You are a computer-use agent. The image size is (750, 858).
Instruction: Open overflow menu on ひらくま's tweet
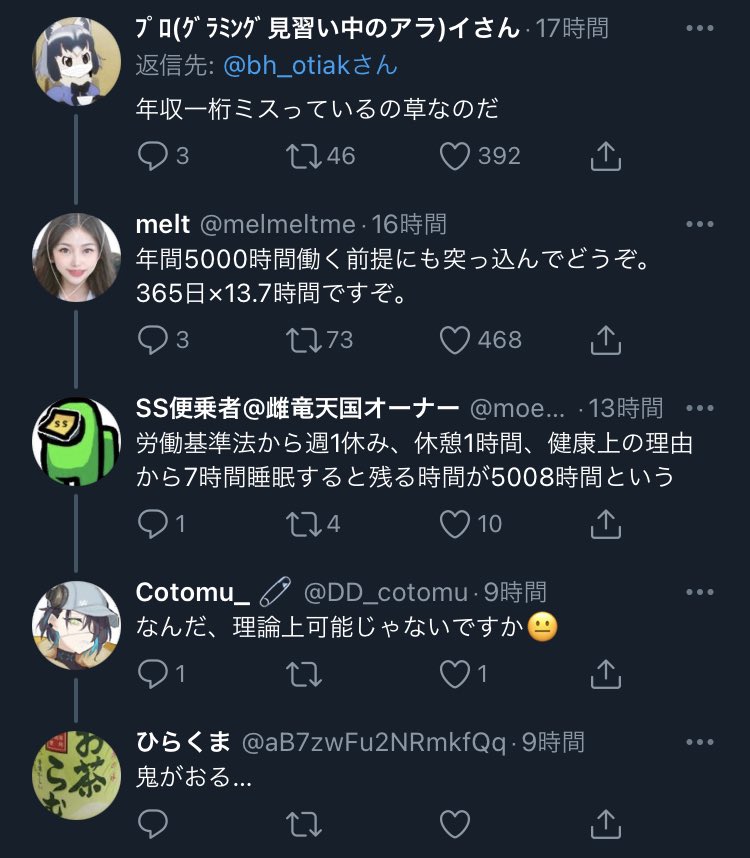pos(700,743)
